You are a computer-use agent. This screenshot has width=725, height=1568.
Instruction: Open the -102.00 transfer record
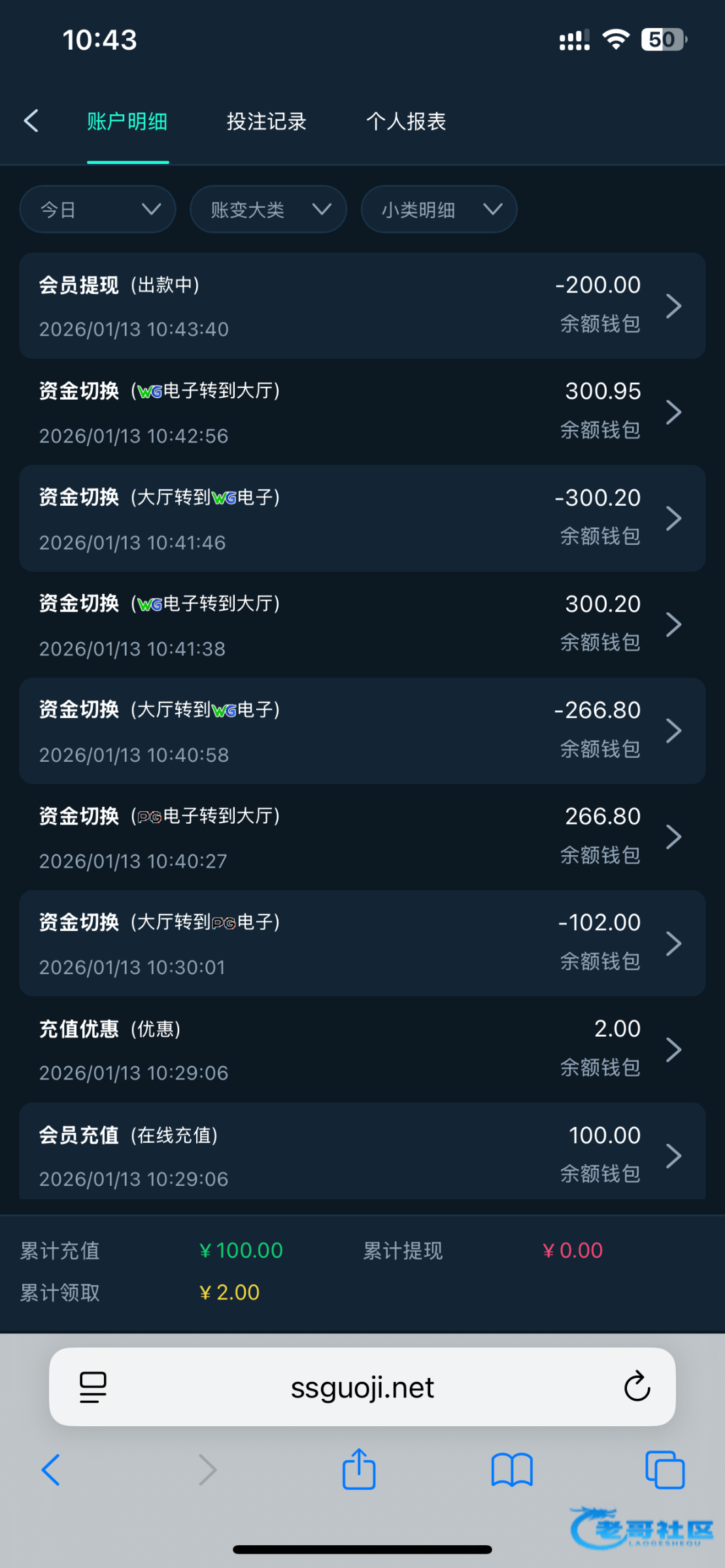[362, 944]
